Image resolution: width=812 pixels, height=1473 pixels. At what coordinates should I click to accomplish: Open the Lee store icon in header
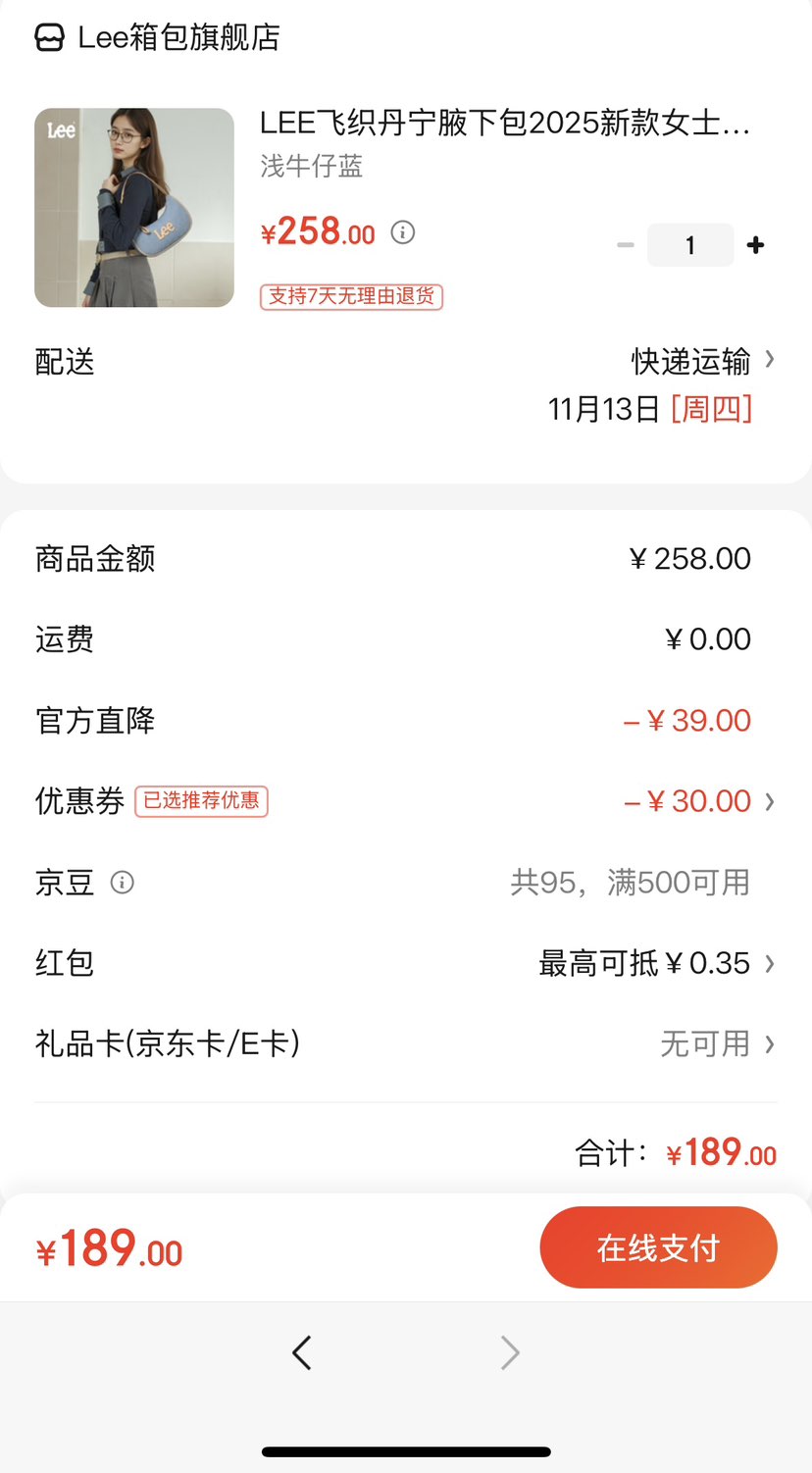(x=48, y=37)
